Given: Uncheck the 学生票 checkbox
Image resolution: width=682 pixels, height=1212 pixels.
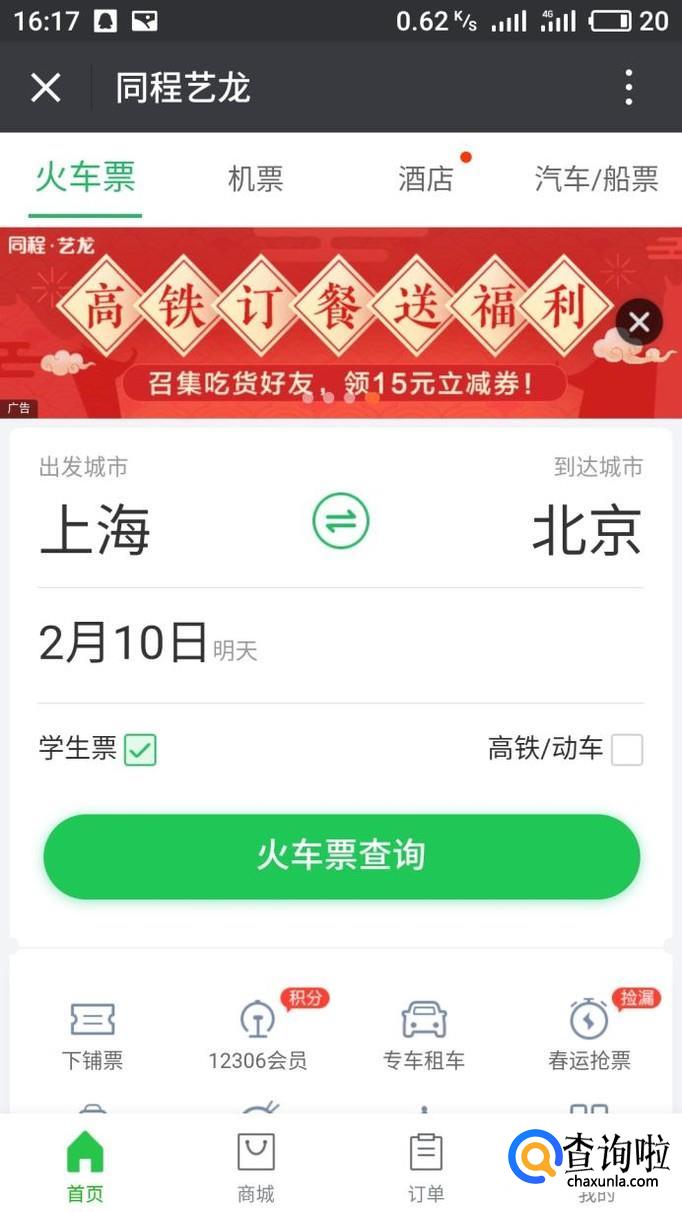Looking at the screenshot, I should tap(140, 750).
